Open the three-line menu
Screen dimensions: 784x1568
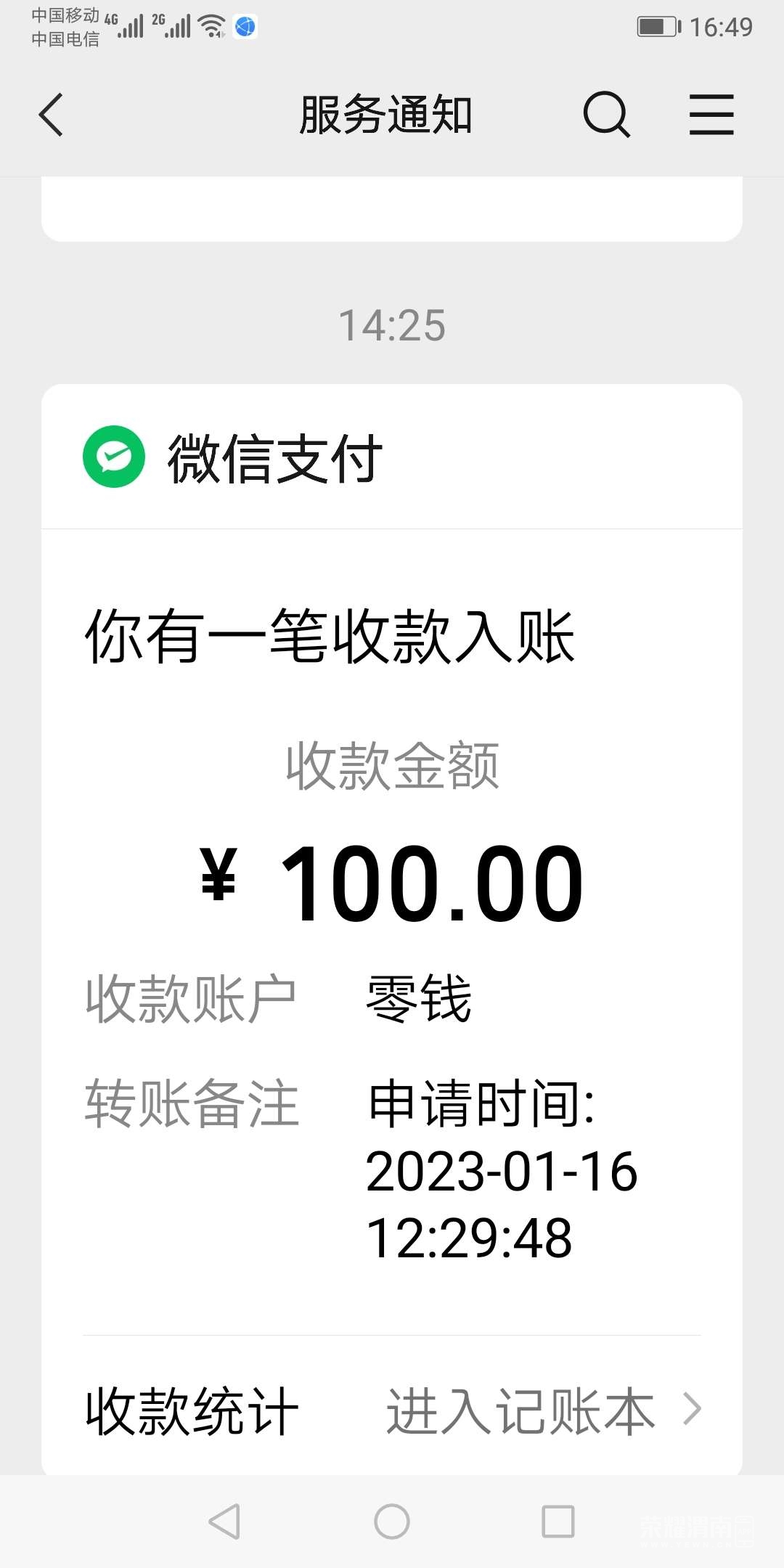pyautogui.click(x=711, y=115)
